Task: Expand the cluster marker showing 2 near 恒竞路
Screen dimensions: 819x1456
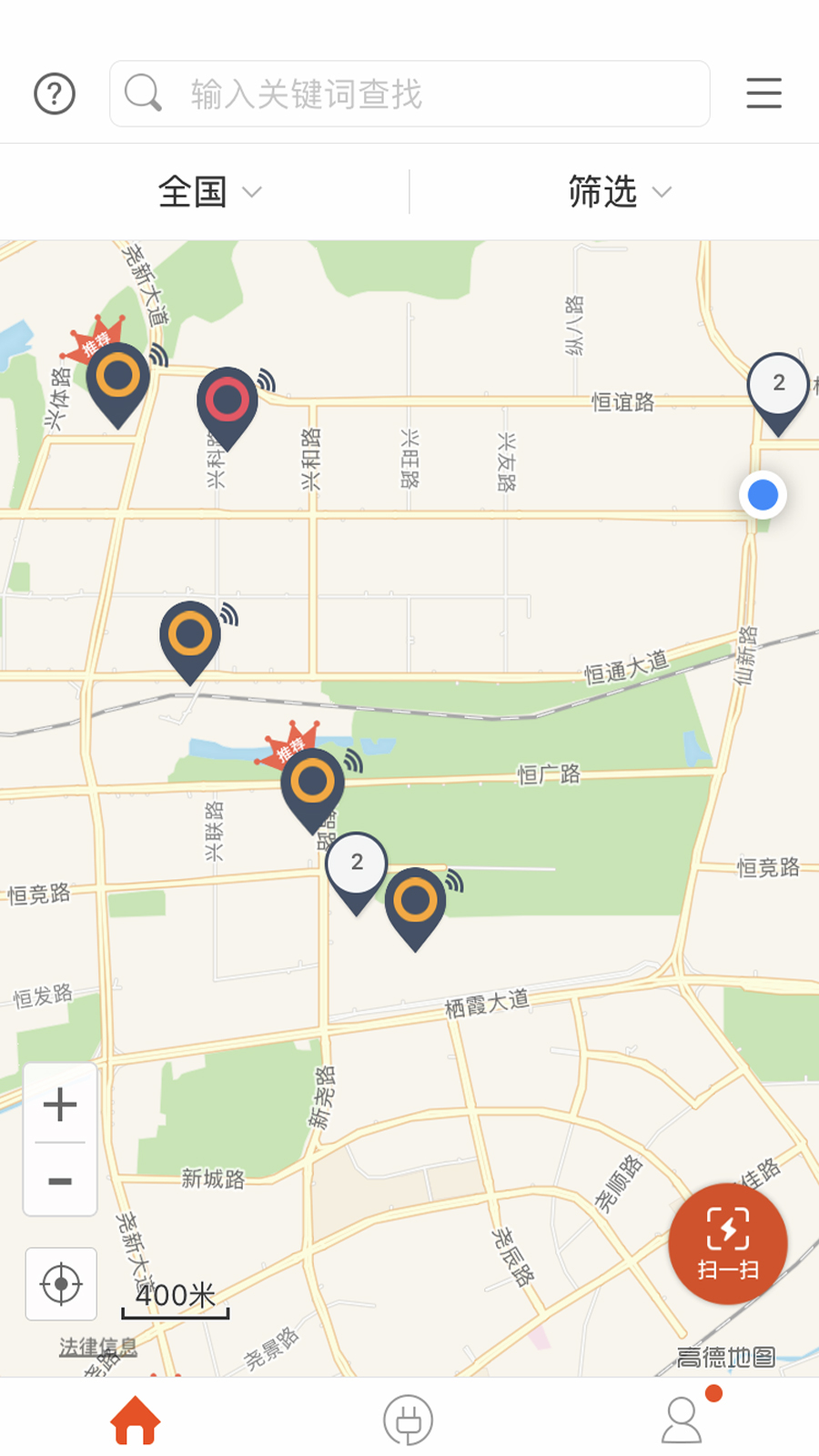Action: click(356, 863)
